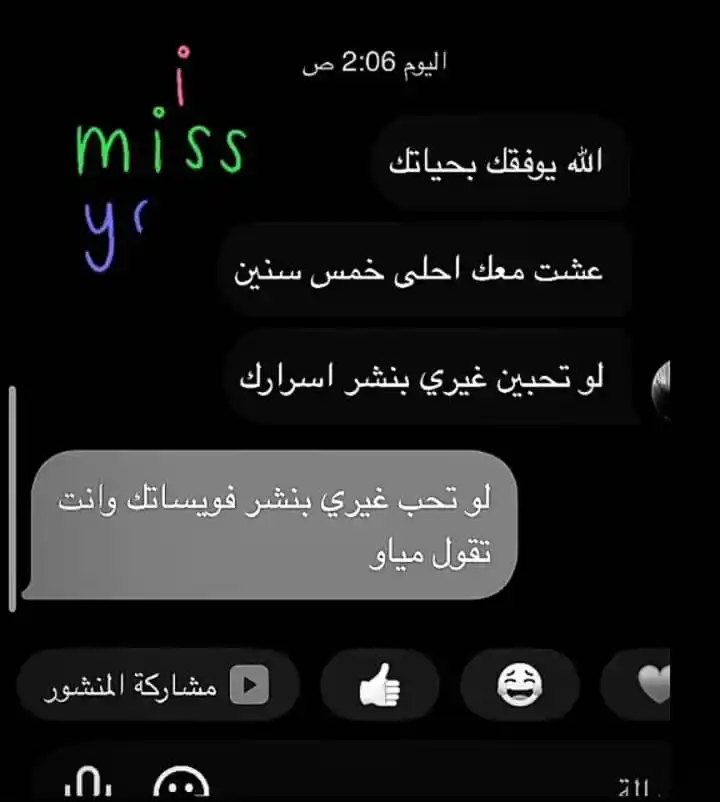This screenshot has height=802, width=720.
Task: Tap the sender's profile picture avatar
Action: click(x=665, y=385)
